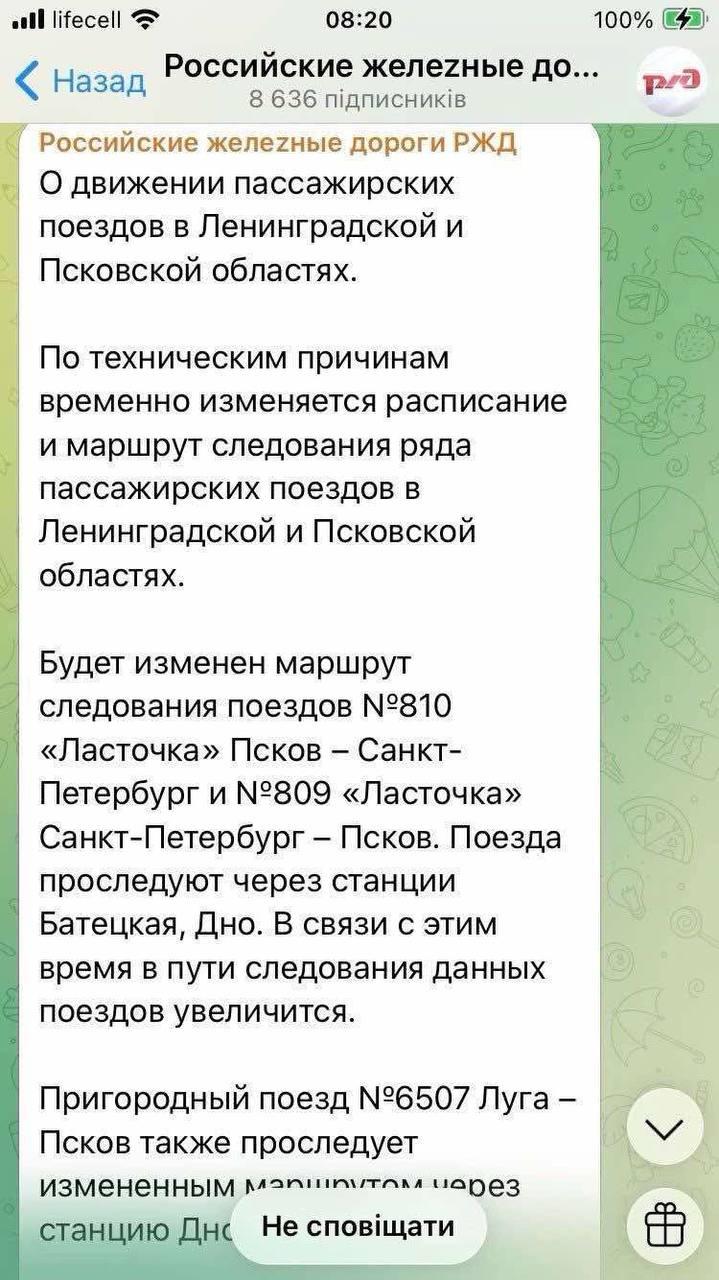Jump to the latest message with the down arrow
This screenshot has height=1280, width=719.
(665, 1127)
